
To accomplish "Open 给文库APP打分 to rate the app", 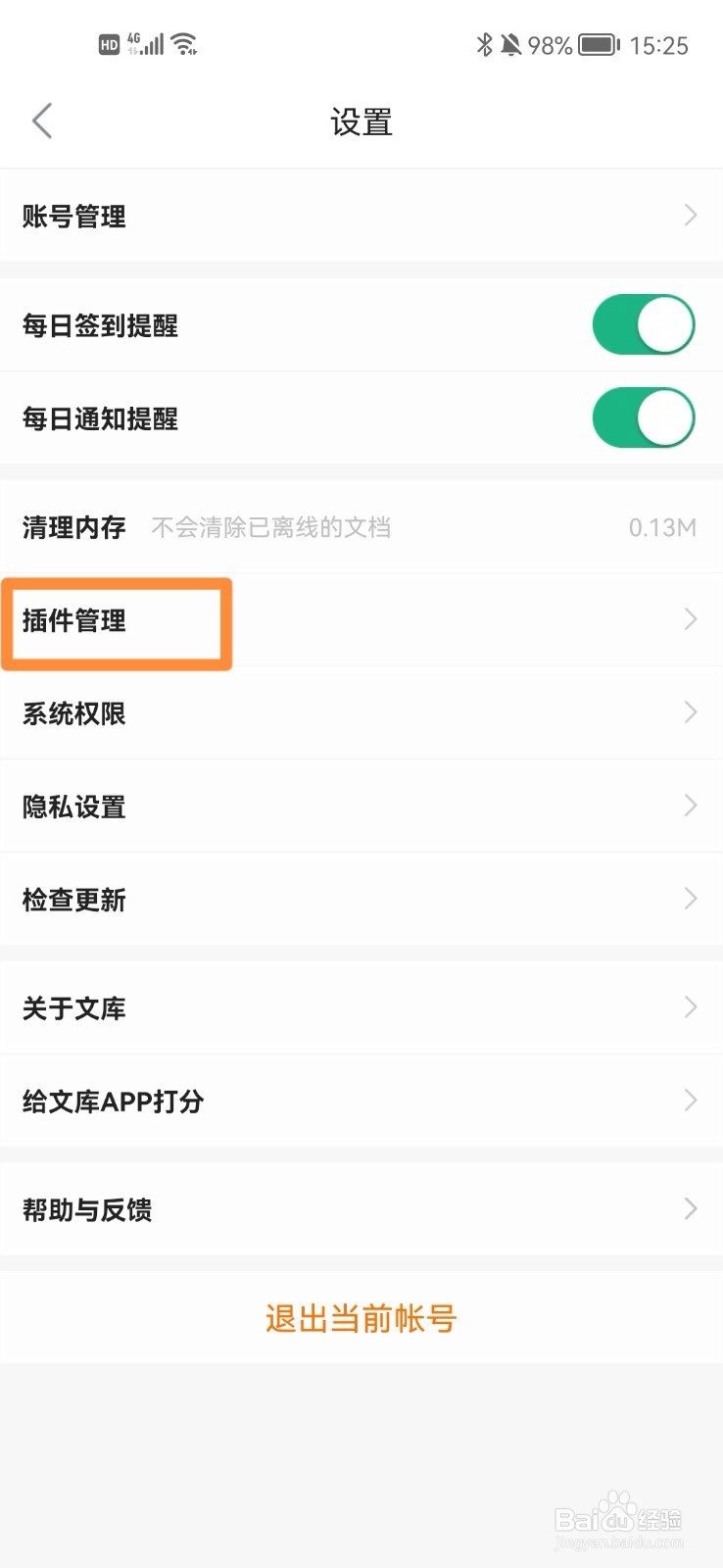I will click(x=361, y=1100).
